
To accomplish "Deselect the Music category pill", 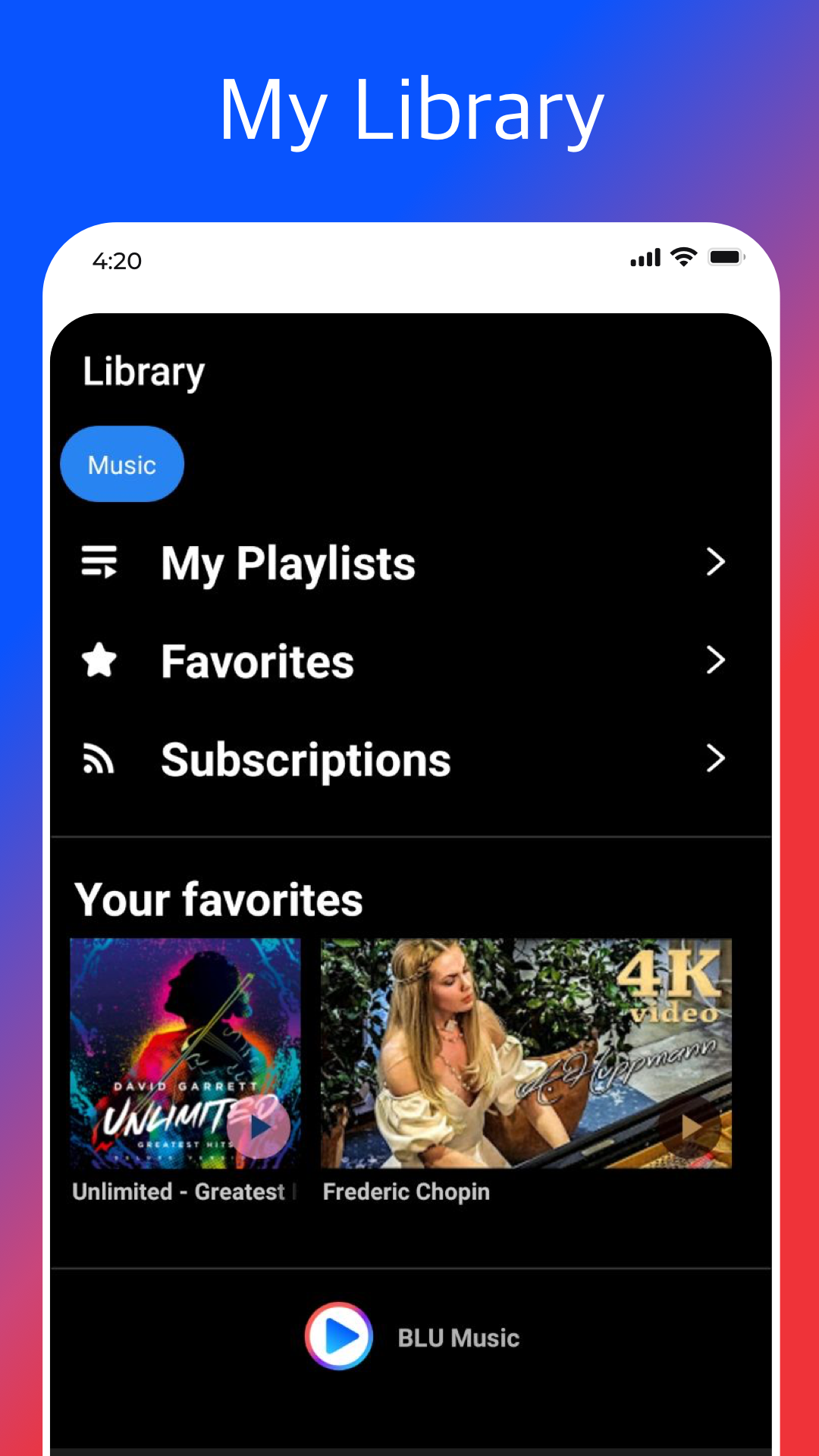I will point(121,463).
